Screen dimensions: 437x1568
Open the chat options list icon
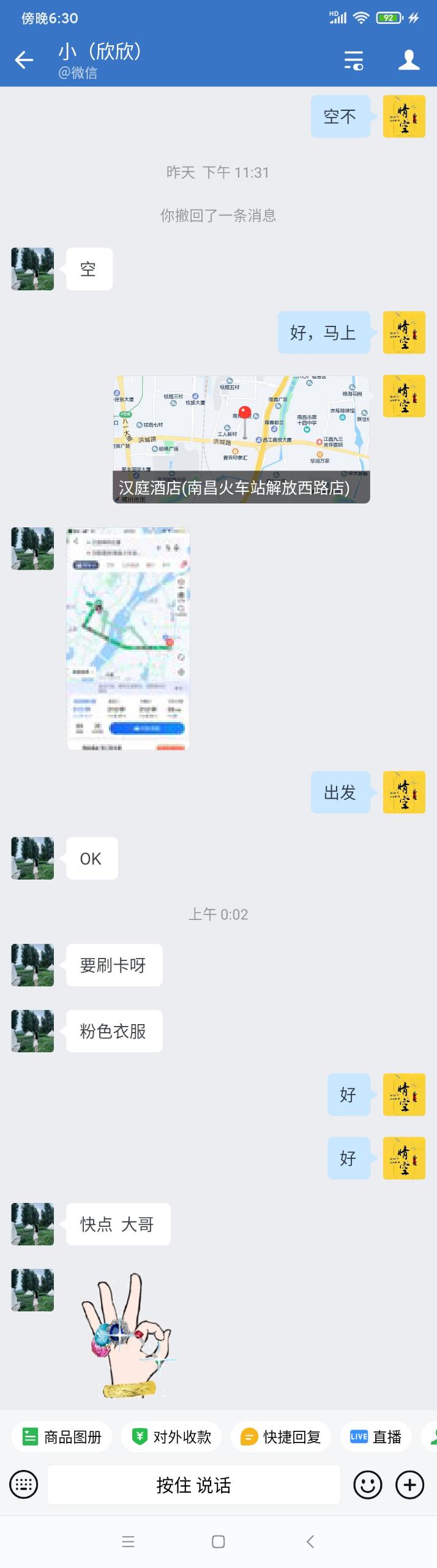[353, 60]
